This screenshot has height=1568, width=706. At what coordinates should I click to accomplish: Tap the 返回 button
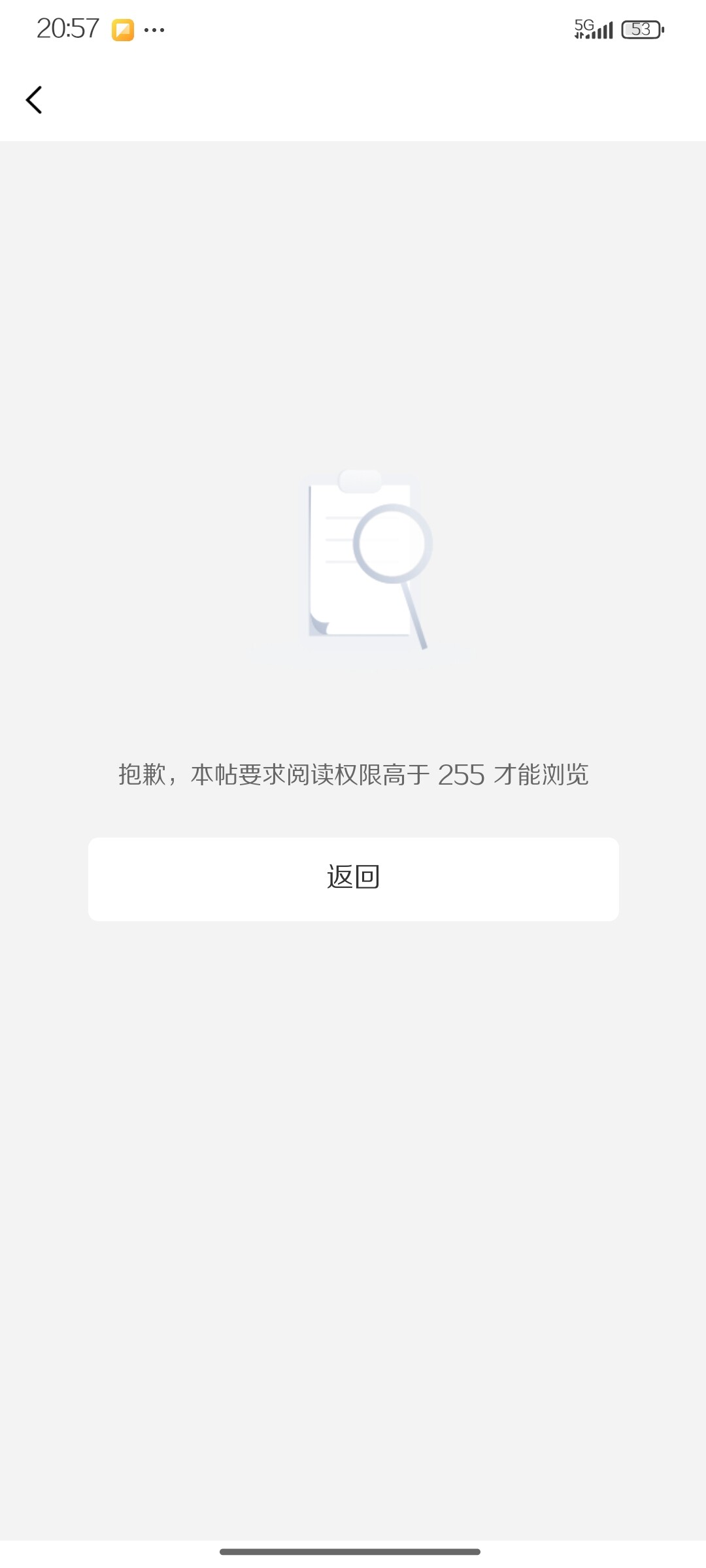click(x=354, y=879)
